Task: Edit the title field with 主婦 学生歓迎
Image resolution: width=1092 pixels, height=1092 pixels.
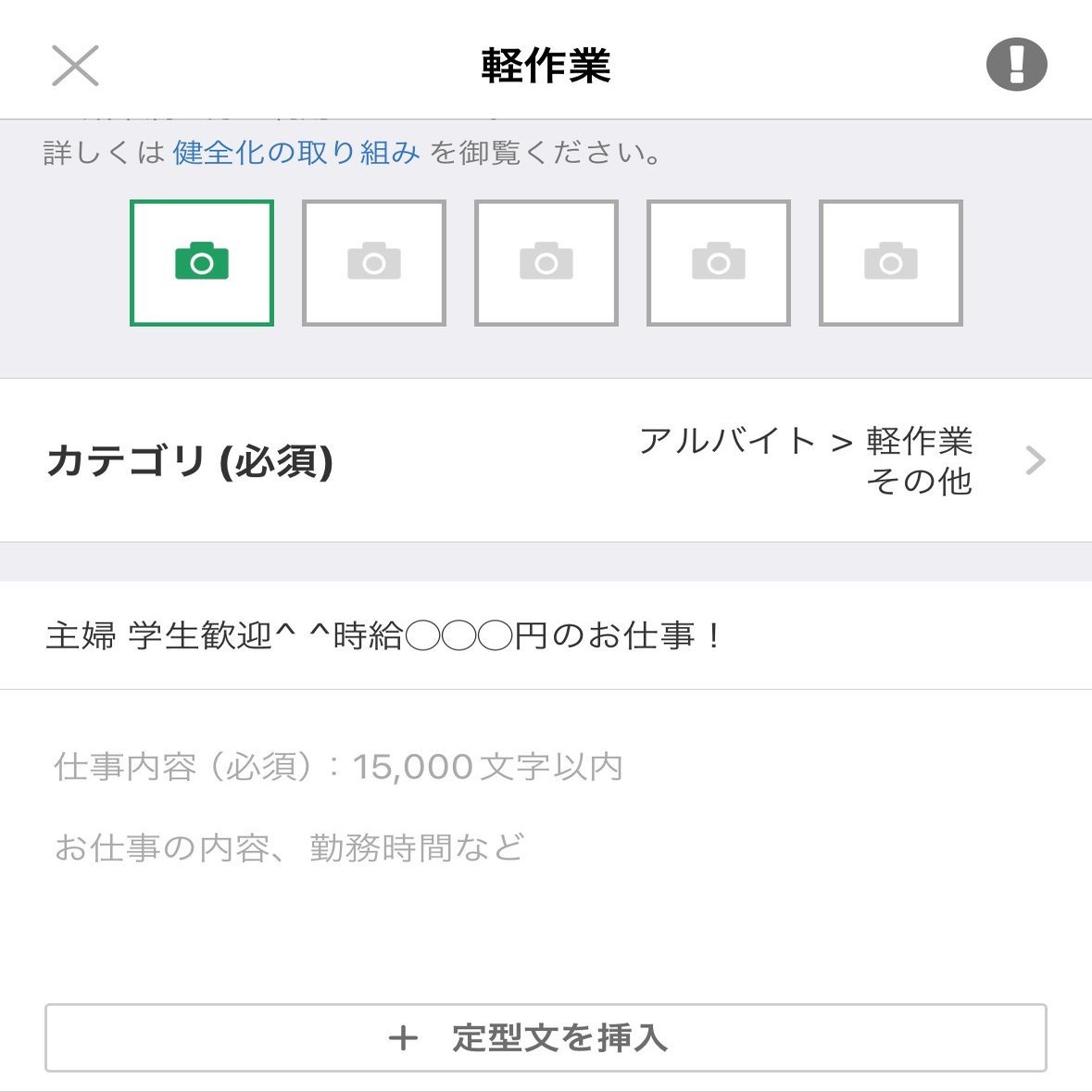Action: point(546,636)
